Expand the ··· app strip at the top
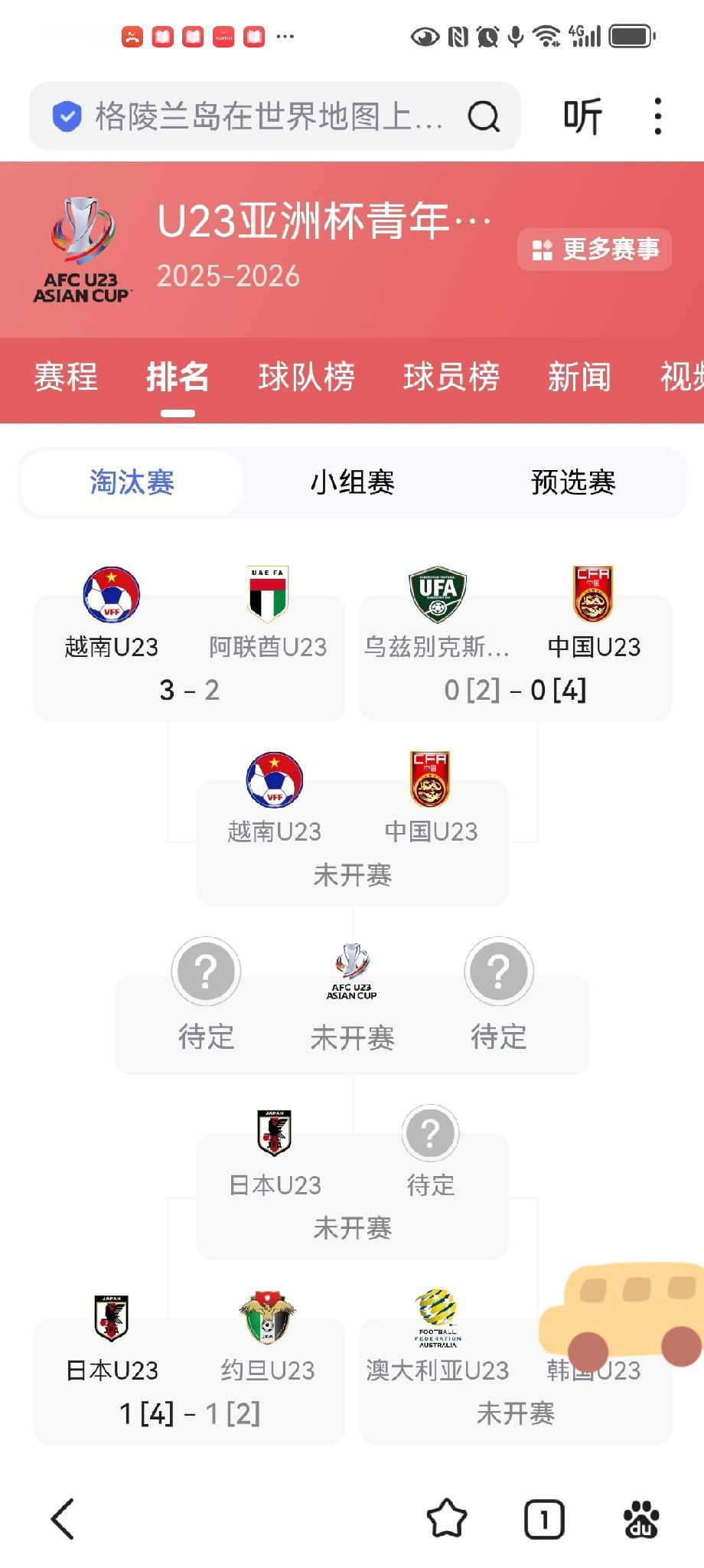 click(287, 36)
